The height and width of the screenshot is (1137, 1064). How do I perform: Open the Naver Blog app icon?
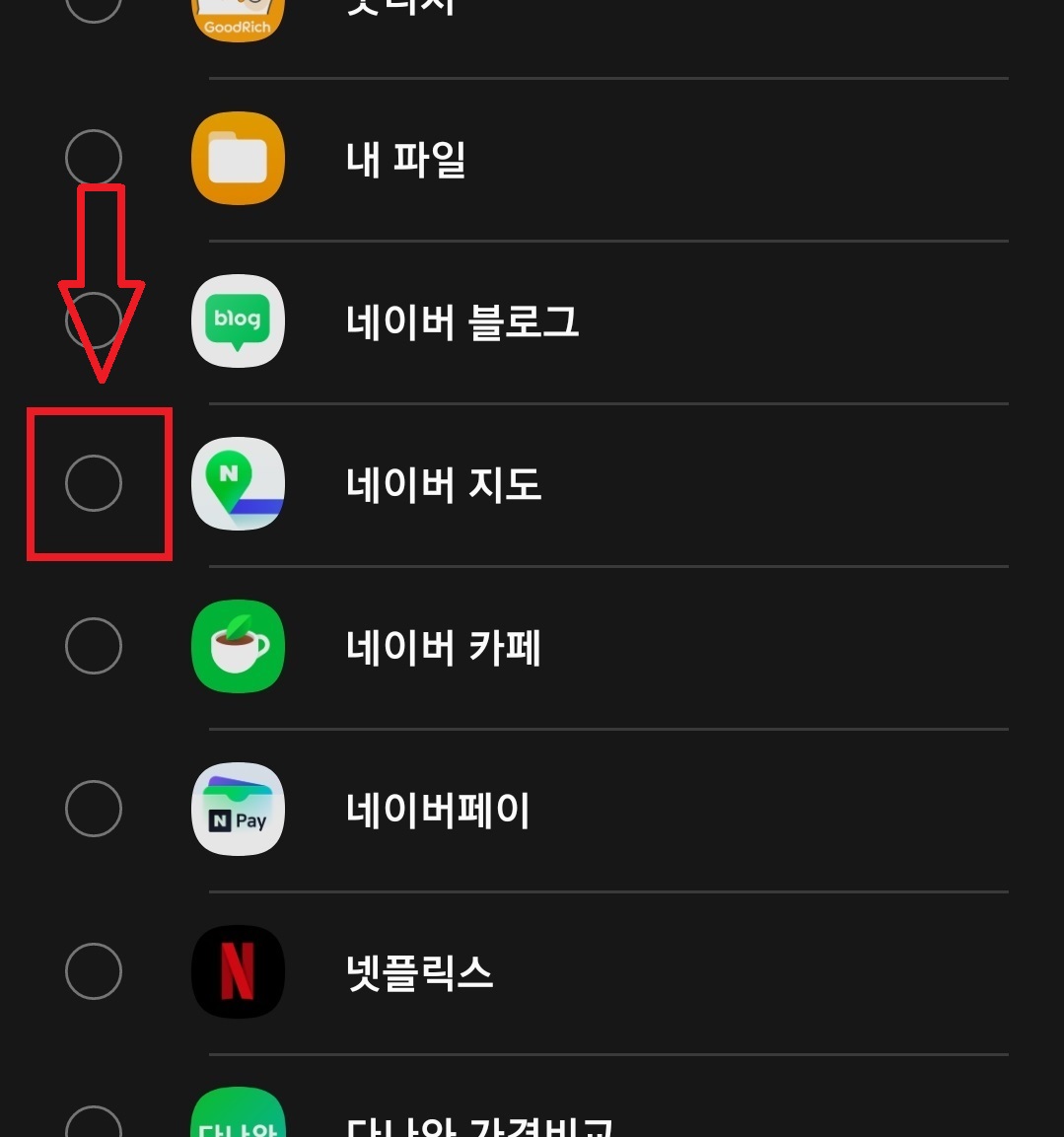click(238, 320)
